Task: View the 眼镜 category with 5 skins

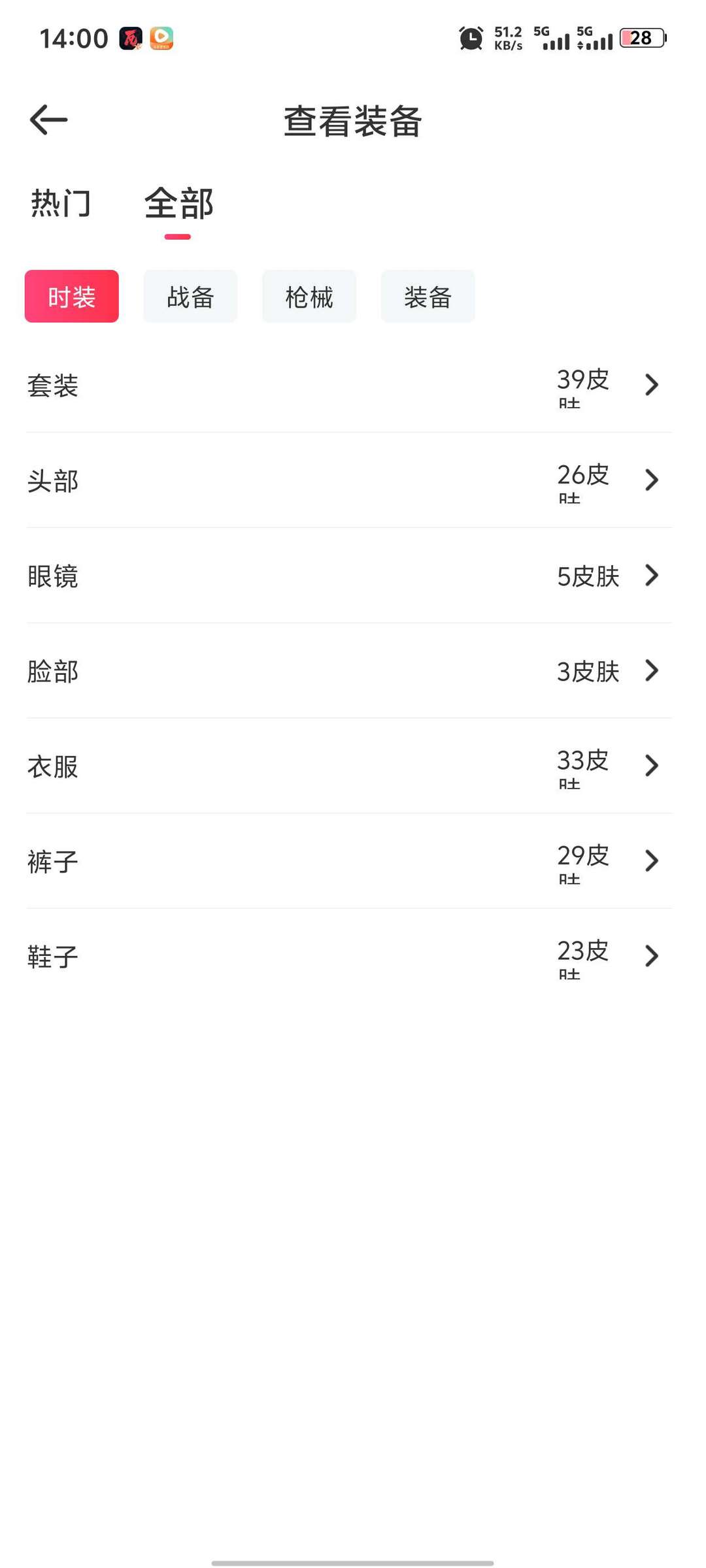Action: click(x=349, y=576)
